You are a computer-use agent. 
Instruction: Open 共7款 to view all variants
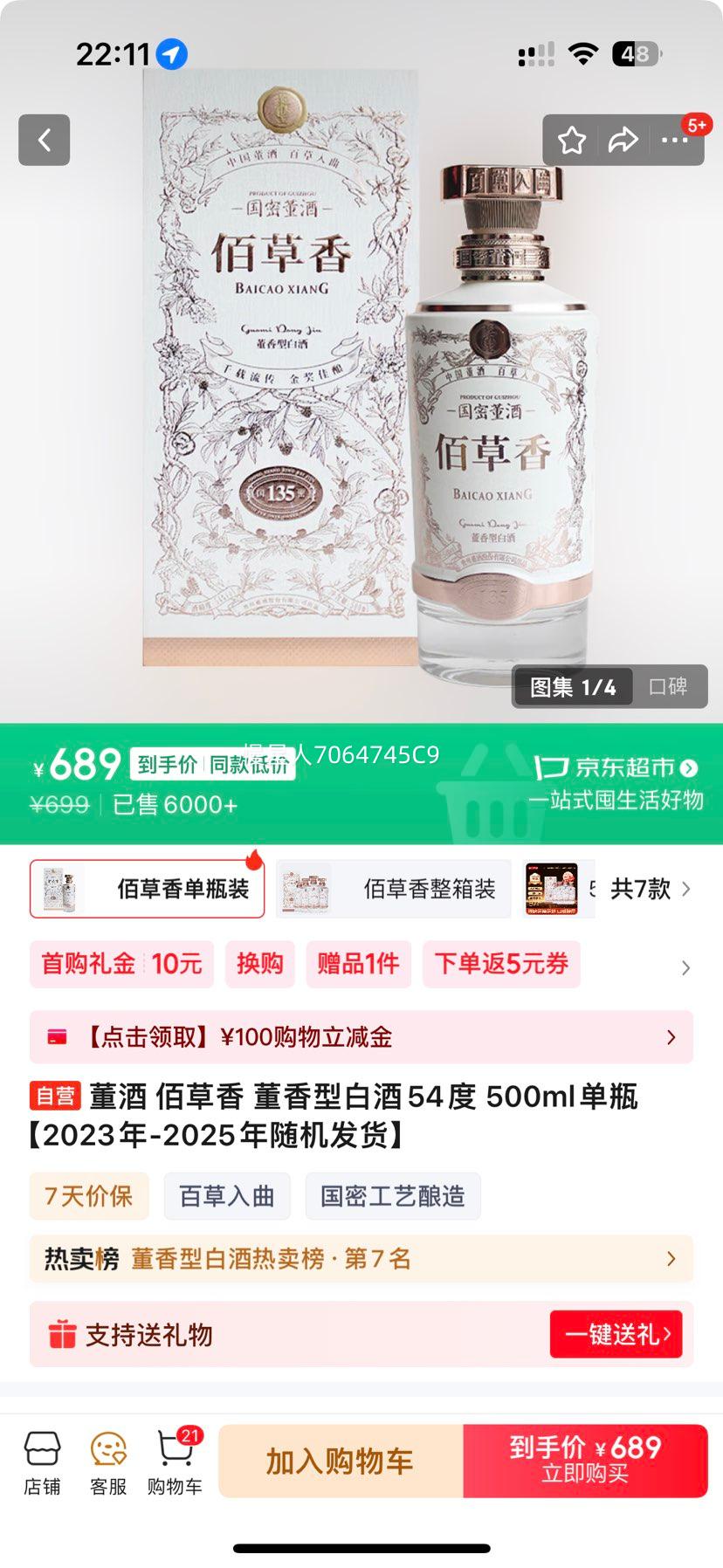click(643, 889)
